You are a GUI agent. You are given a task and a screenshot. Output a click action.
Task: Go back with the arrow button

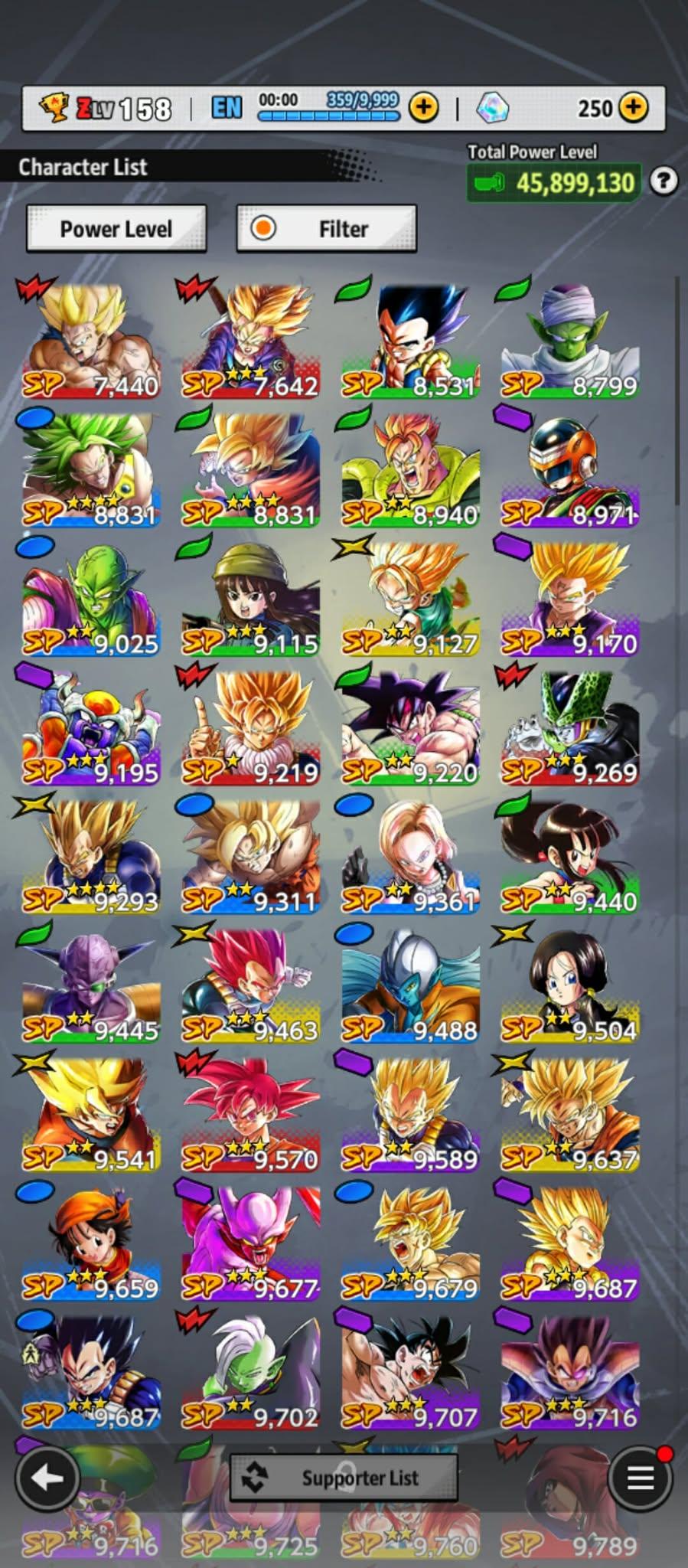point(47,1478)
